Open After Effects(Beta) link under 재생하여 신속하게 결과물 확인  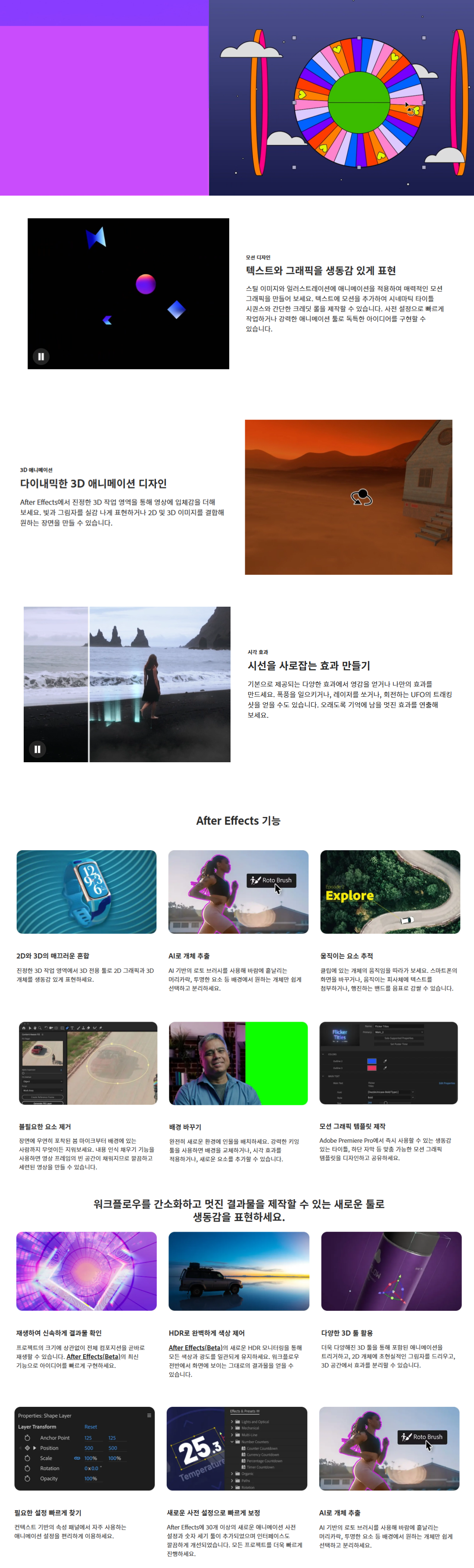point(93,1356)
